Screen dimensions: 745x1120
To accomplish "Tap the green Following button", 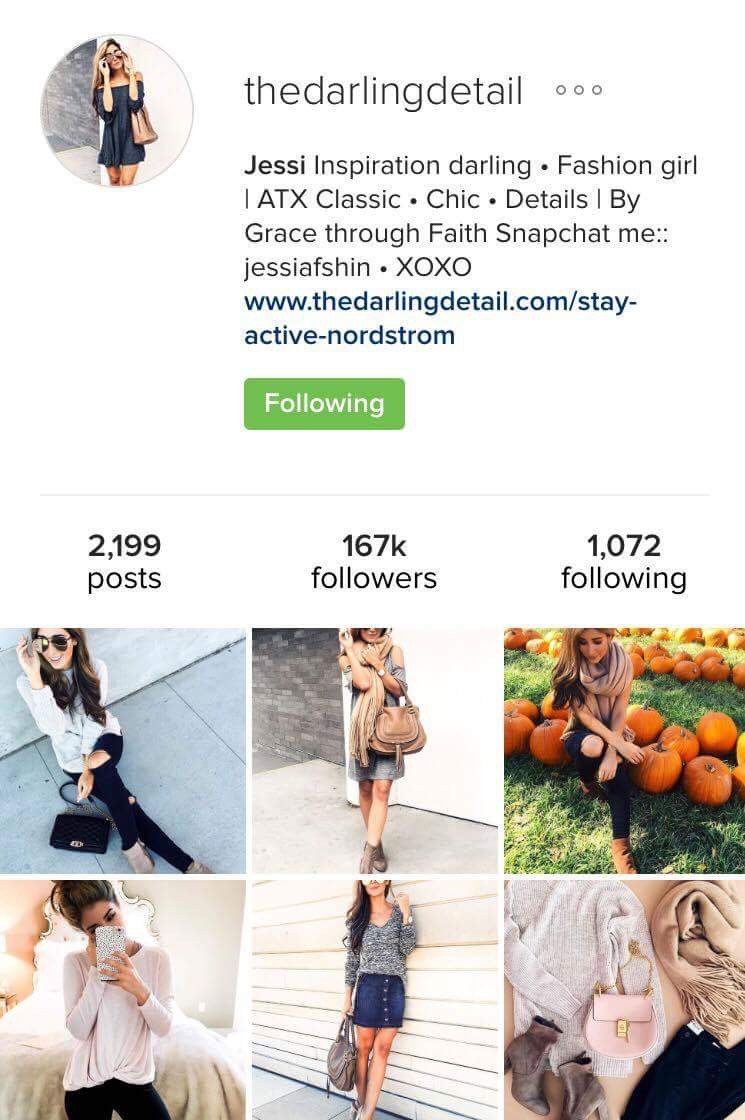I will (324, 404).
